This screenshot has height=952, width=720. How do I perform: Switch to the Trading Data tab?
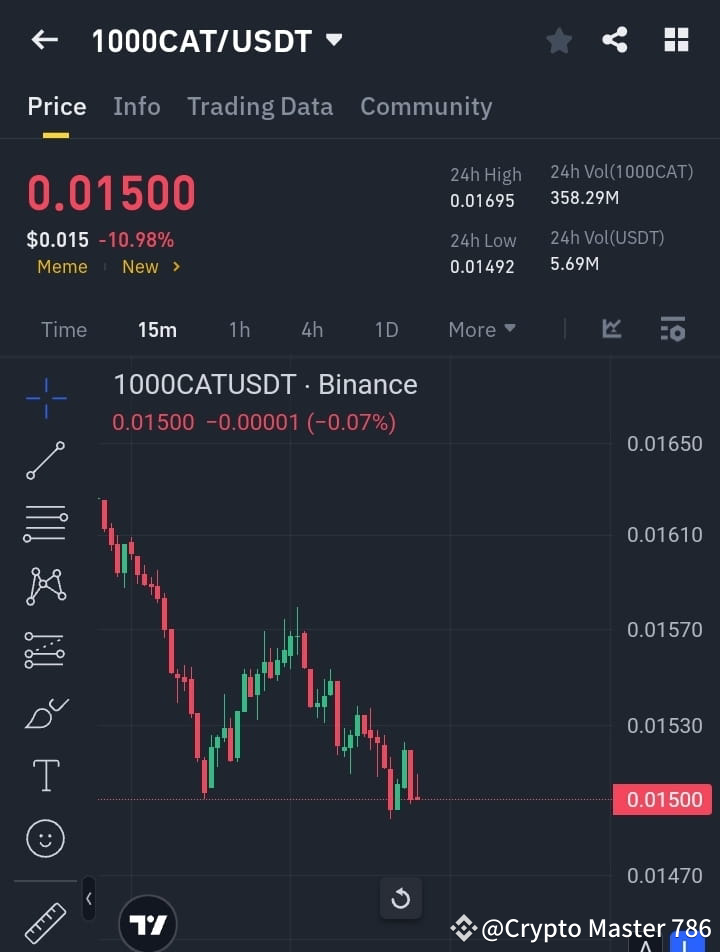click(260, 106)
